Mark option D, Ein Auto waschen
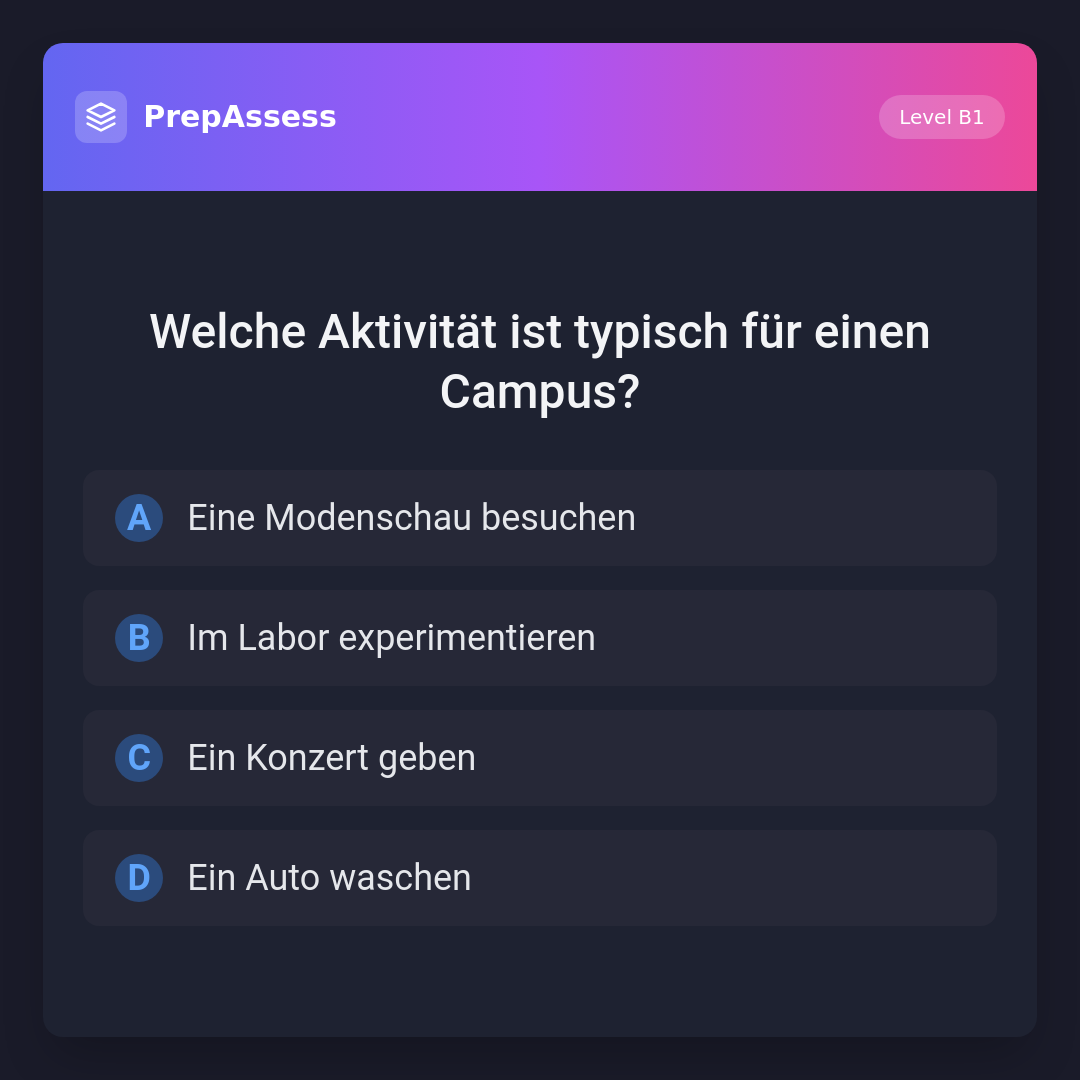The height and width of the screenshot is (1080, 1080). point(539,878)
